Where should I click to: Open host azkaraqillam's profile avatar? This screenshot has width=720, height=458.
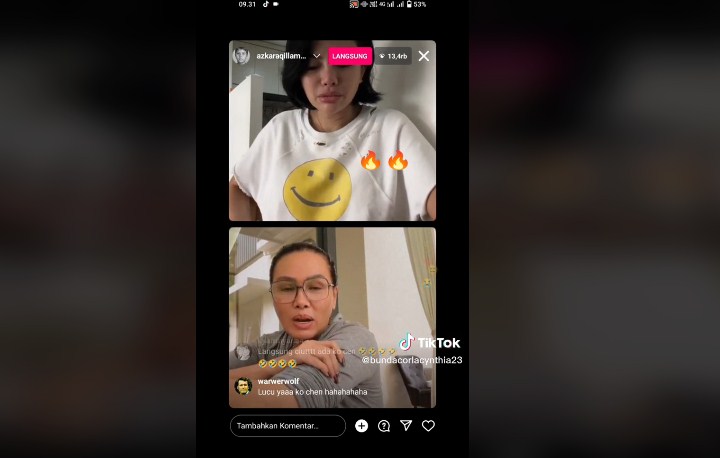241,56
